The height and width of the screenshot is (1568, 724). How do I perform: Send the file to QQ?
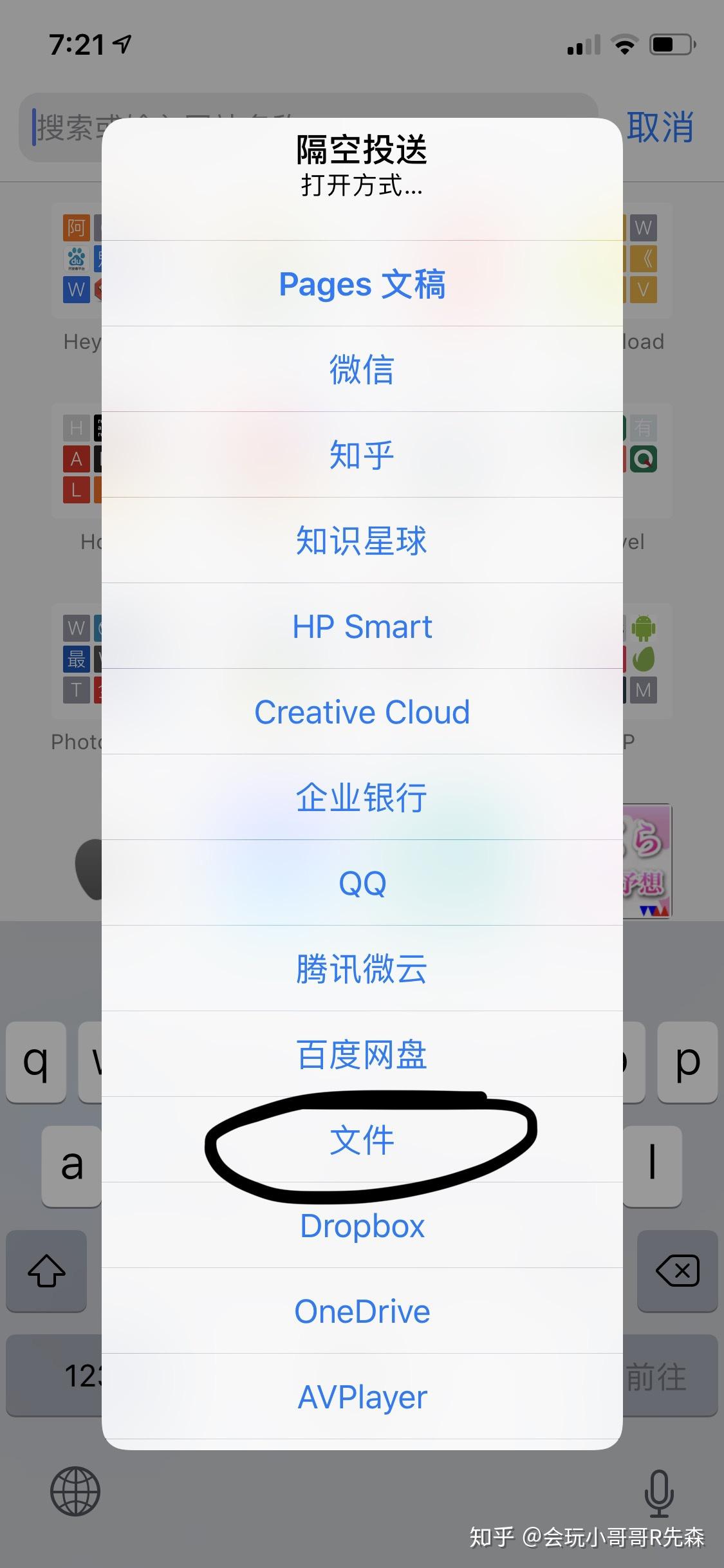[362, 883]
